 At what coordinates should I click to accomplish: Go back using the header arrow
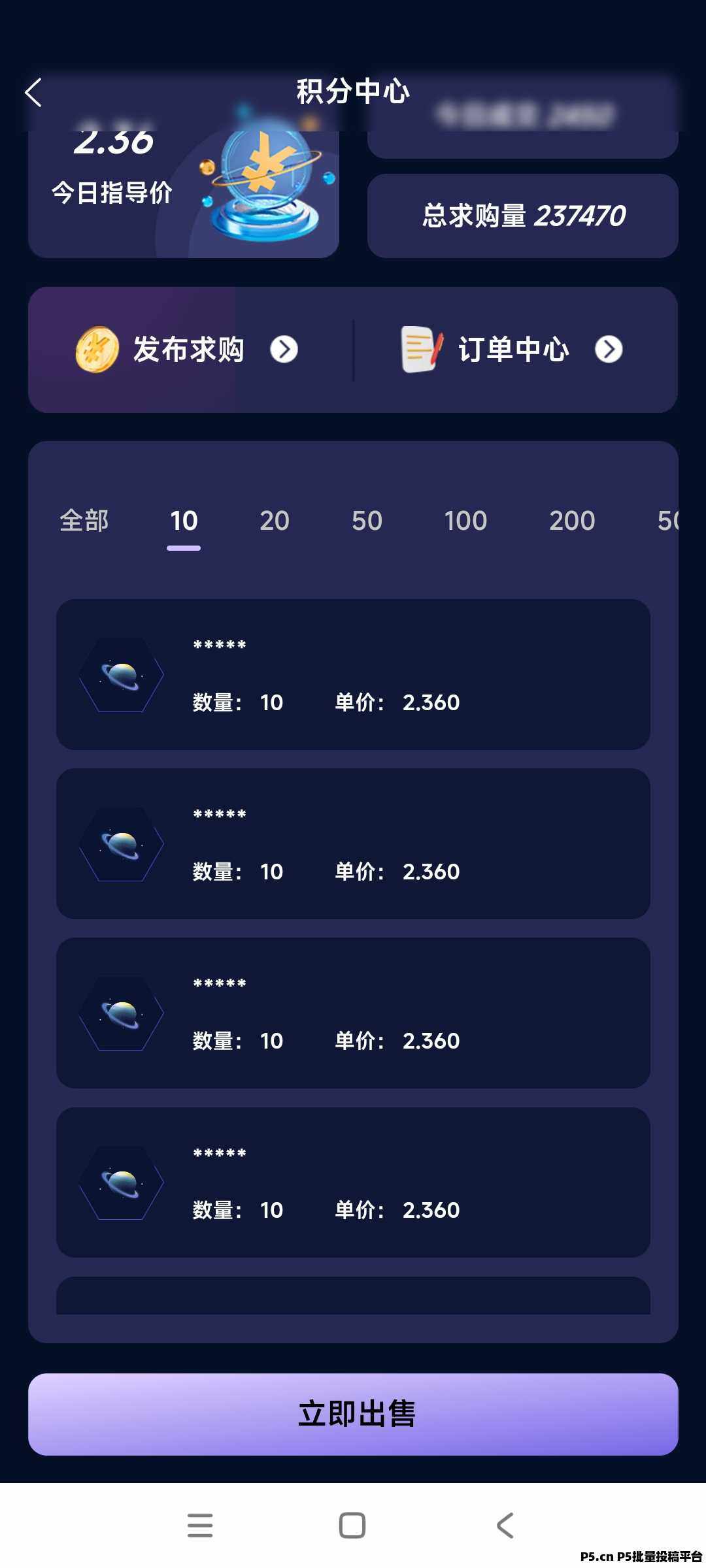[x=33, y=93]
